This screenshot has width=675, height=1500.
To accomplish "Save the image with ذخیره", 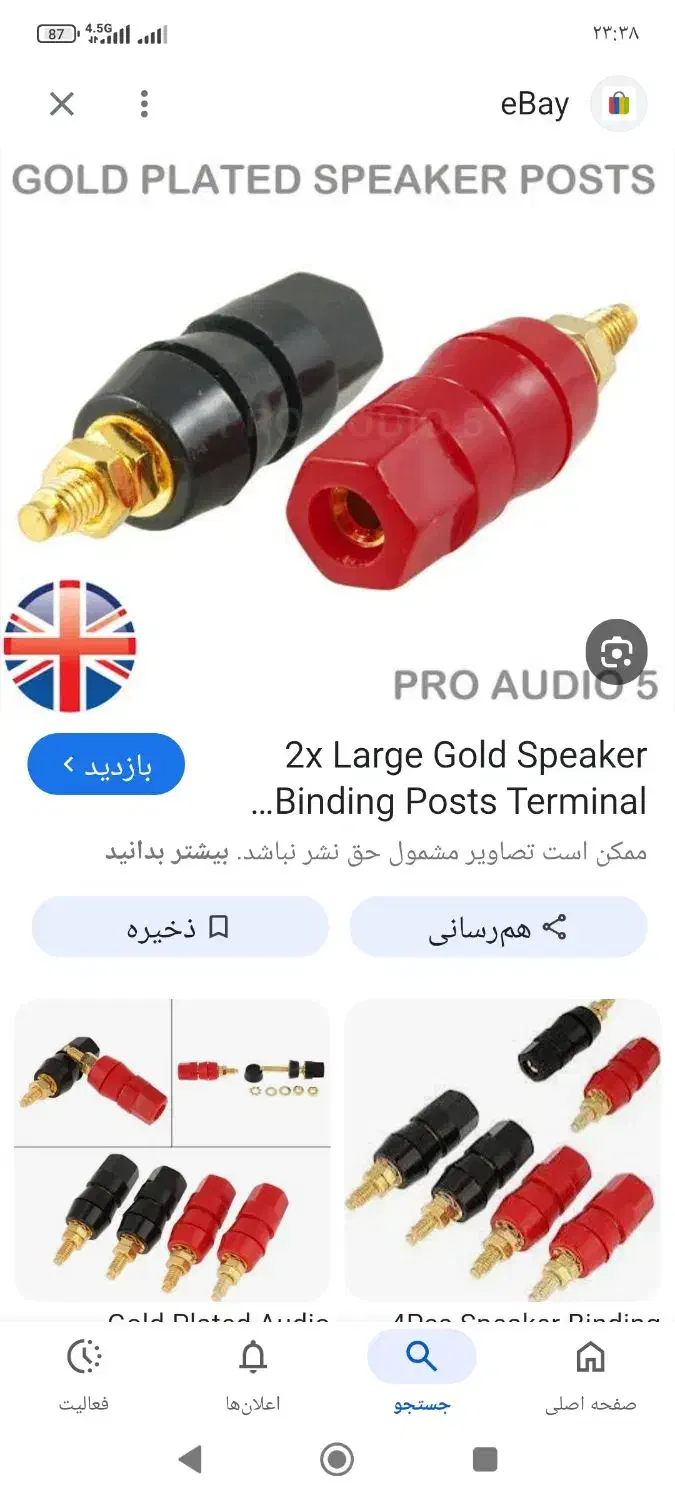I will 180,927.
